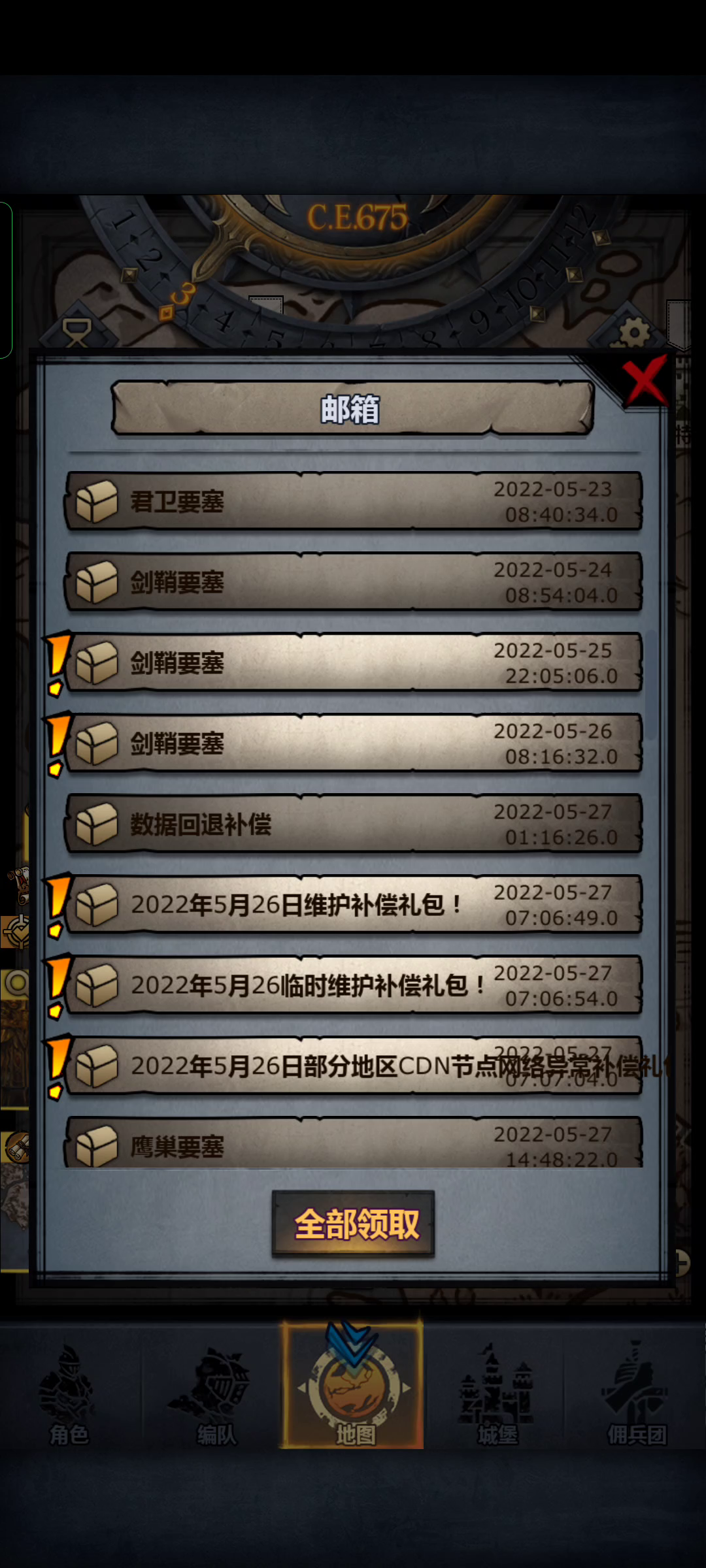Image resolution: width=706 pixels, height=1568 pixels.
Task: Open 剑鞘要塞 mail dated 2022-05-24
Action: [353, 581]
